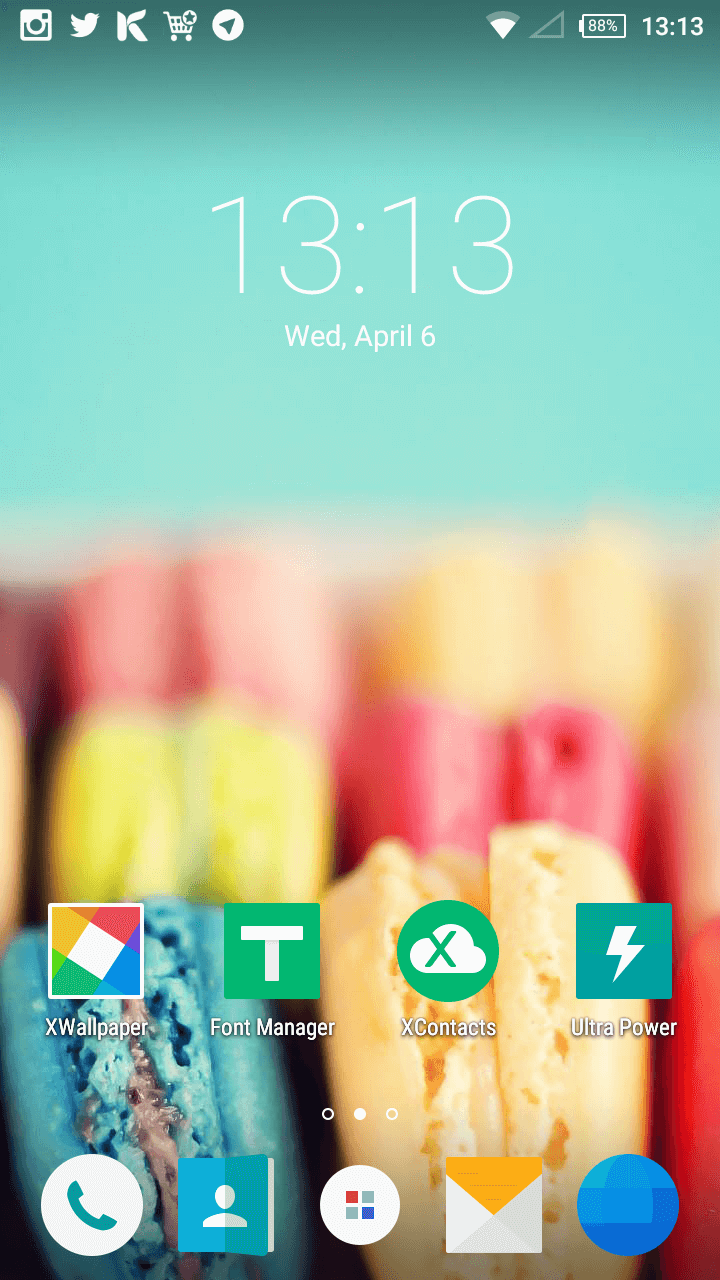This screenshot has height=1280, width=720.
Task: Launch Ultra Power
Action: click(623, 951)
